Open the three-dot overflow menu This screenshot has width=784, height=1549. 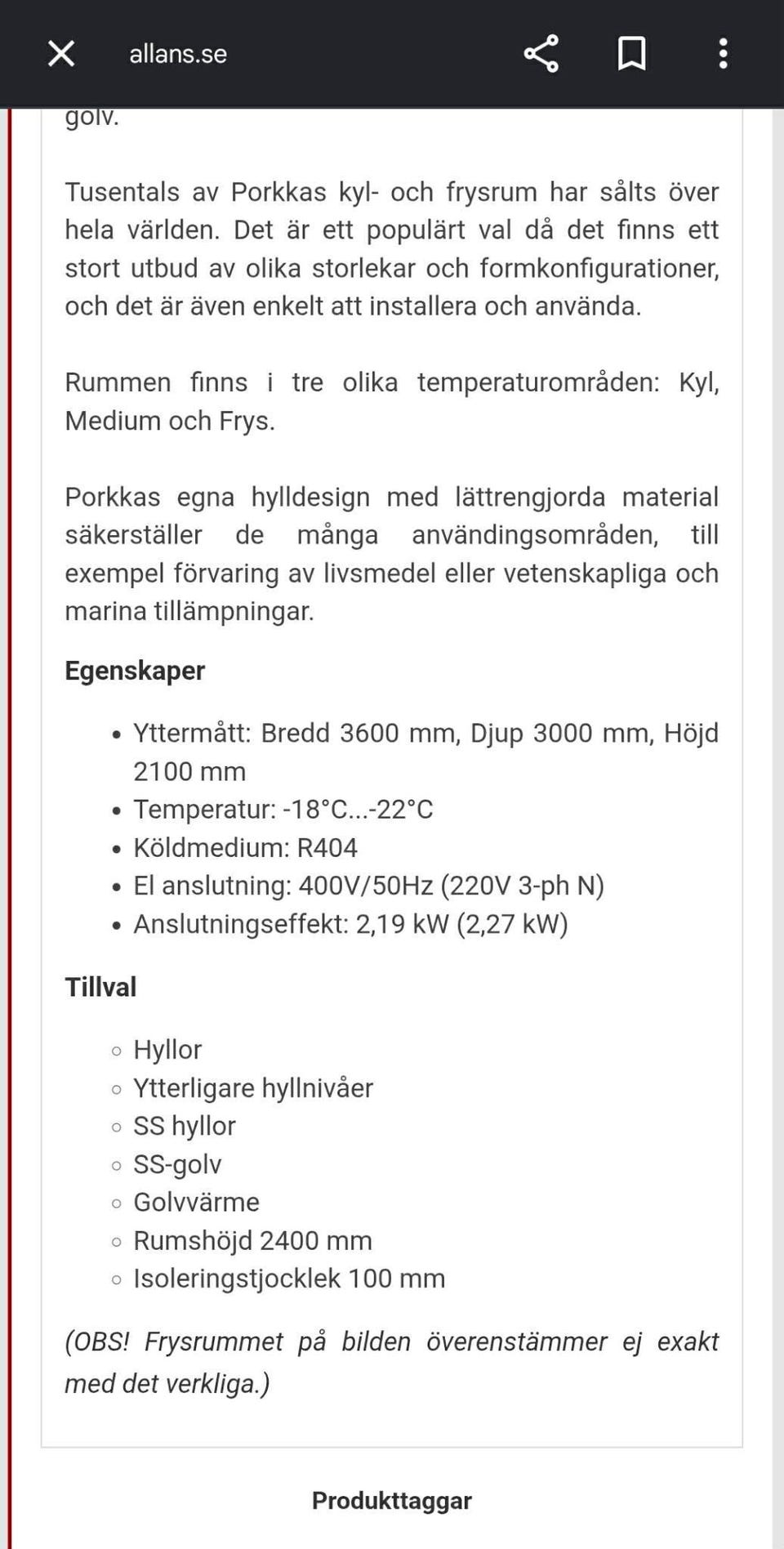pos(723,54)
